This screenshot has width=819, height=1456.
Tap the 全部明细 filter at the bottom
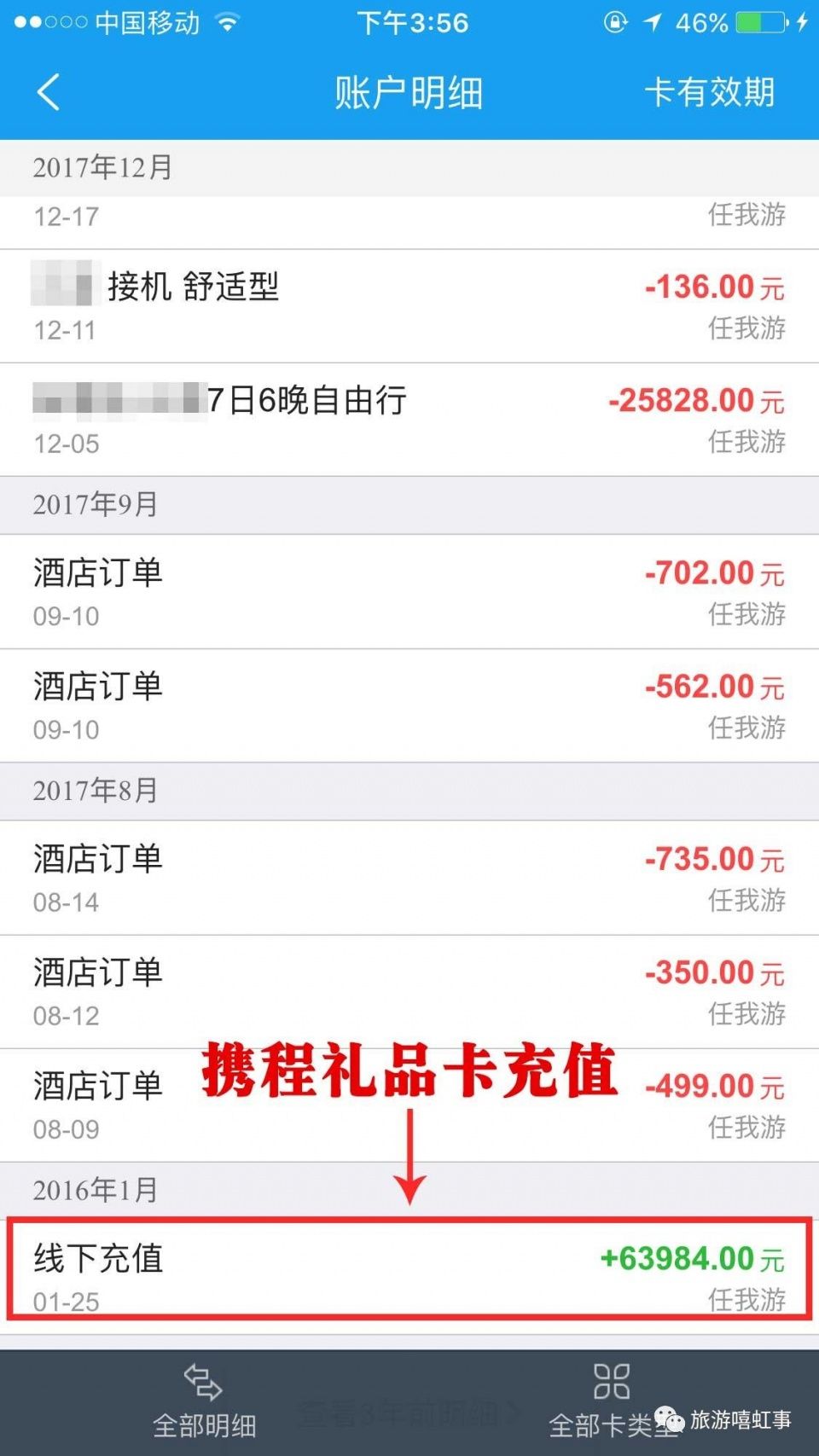(204, 1403)
